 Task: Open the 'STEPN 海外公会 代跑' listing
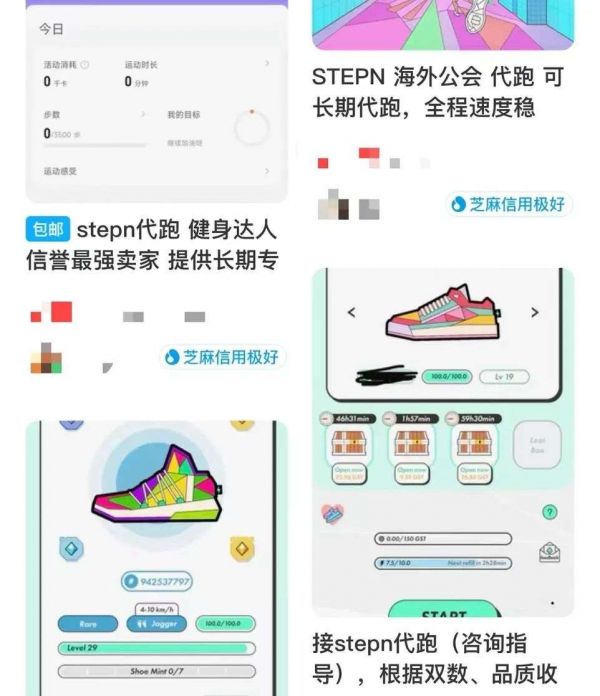(x=440, y=90)
